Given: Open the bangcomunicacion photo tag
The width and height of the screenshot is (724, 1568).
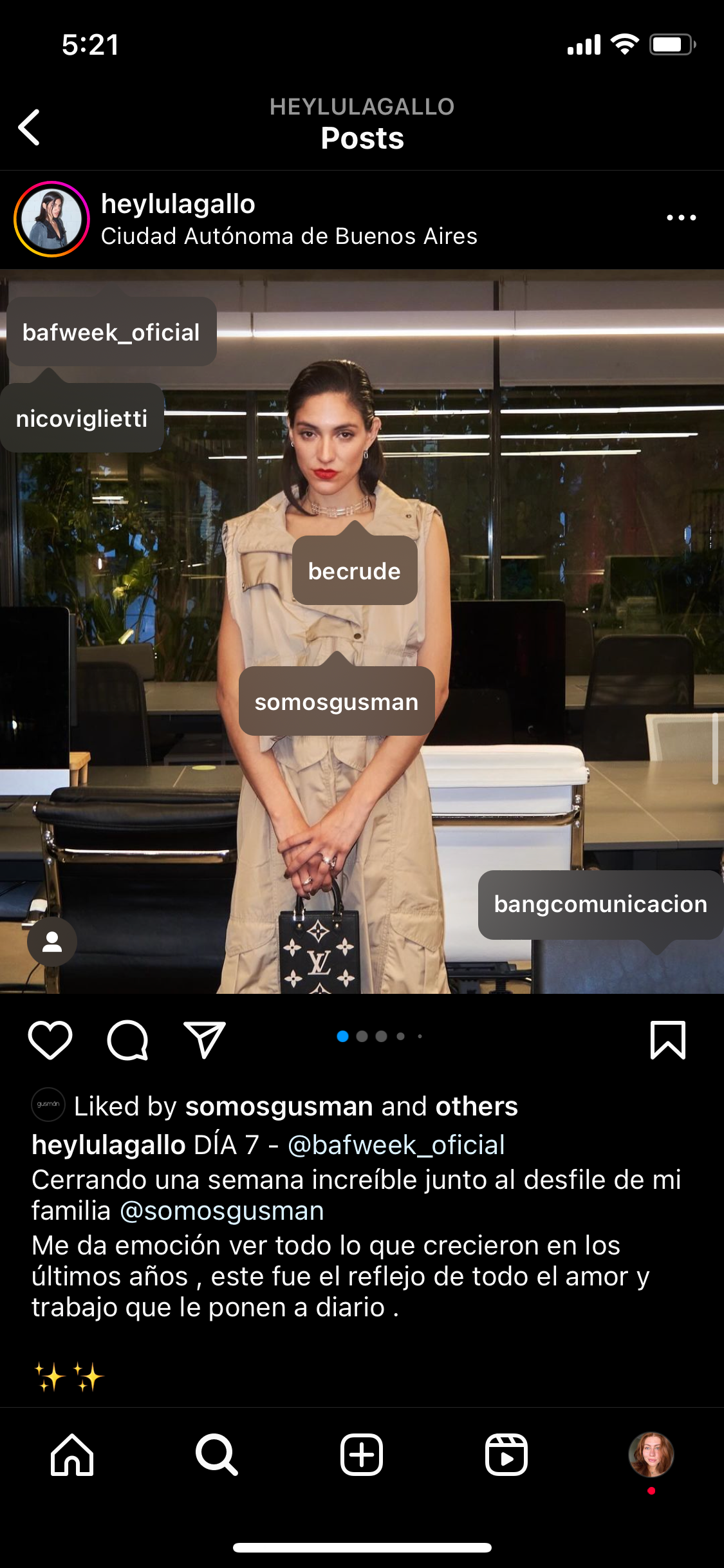Looking at the screenshot, I should click(600, 904).
